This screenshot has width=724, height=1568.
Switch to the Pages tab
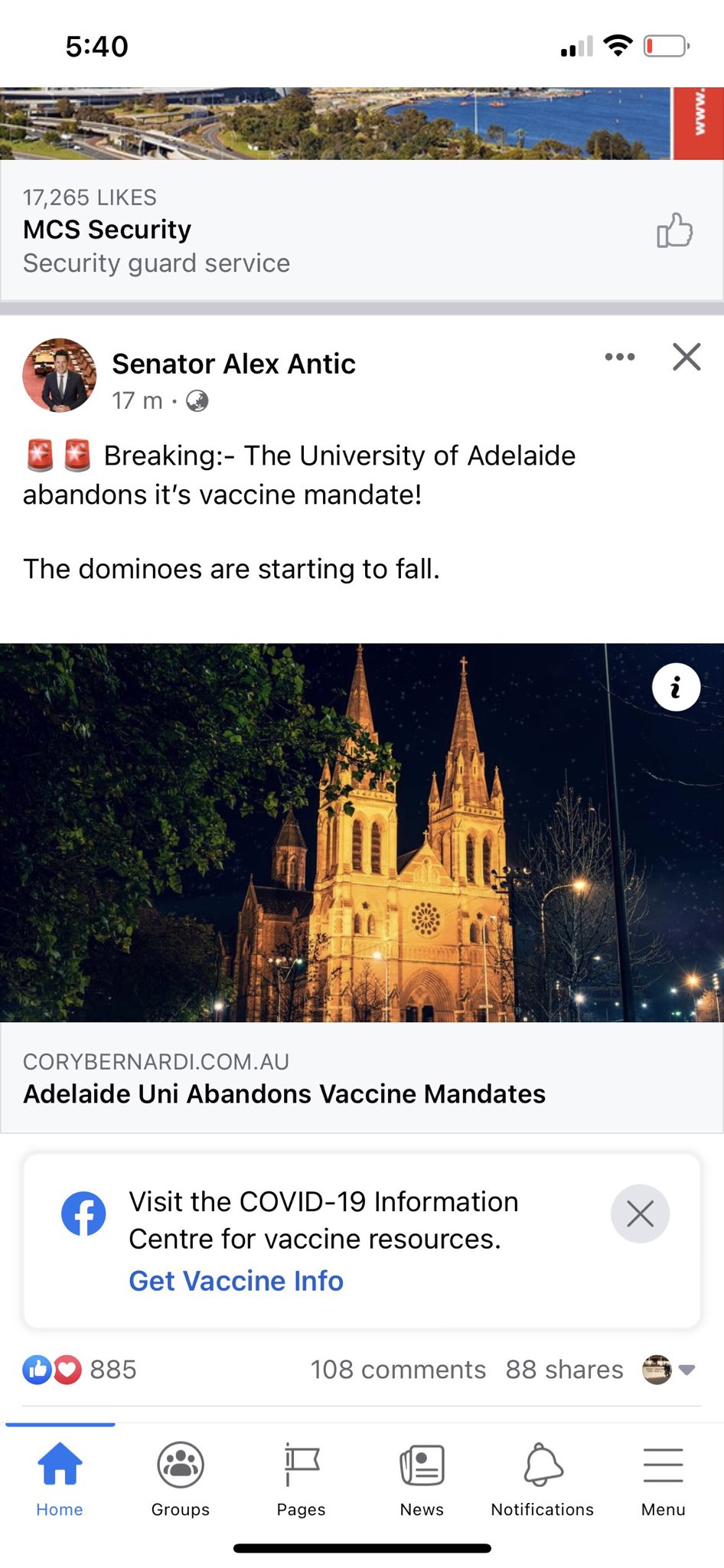[x=301, y=1478]
